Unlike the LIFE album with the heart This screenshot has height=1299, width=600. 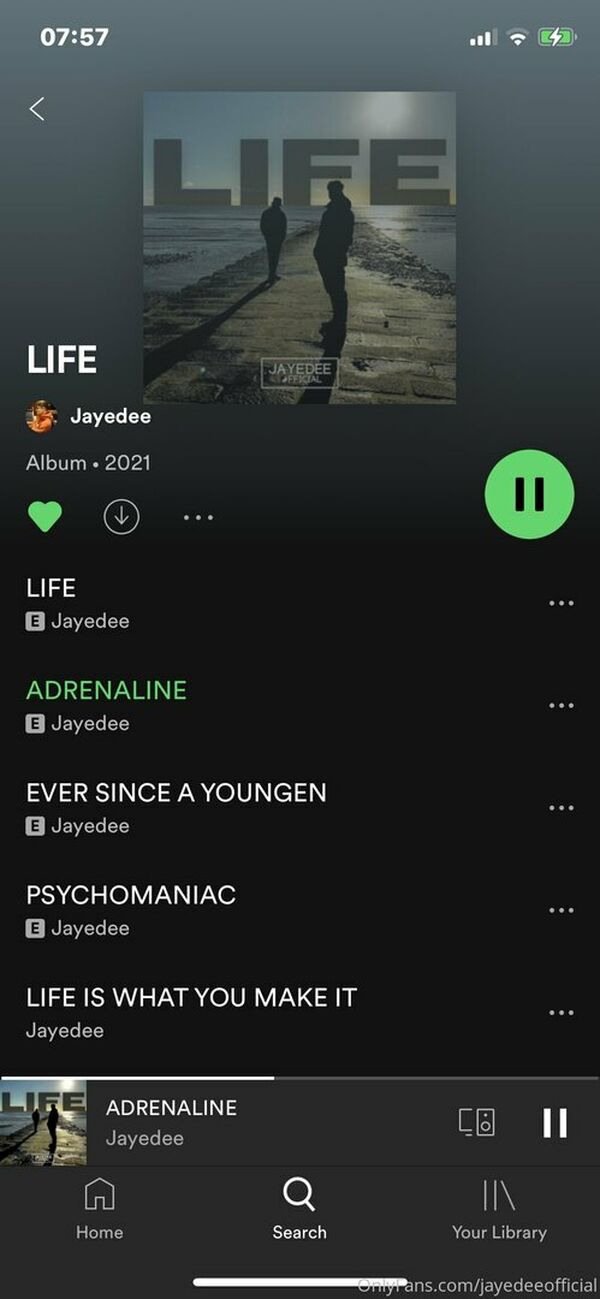(44, 517)
